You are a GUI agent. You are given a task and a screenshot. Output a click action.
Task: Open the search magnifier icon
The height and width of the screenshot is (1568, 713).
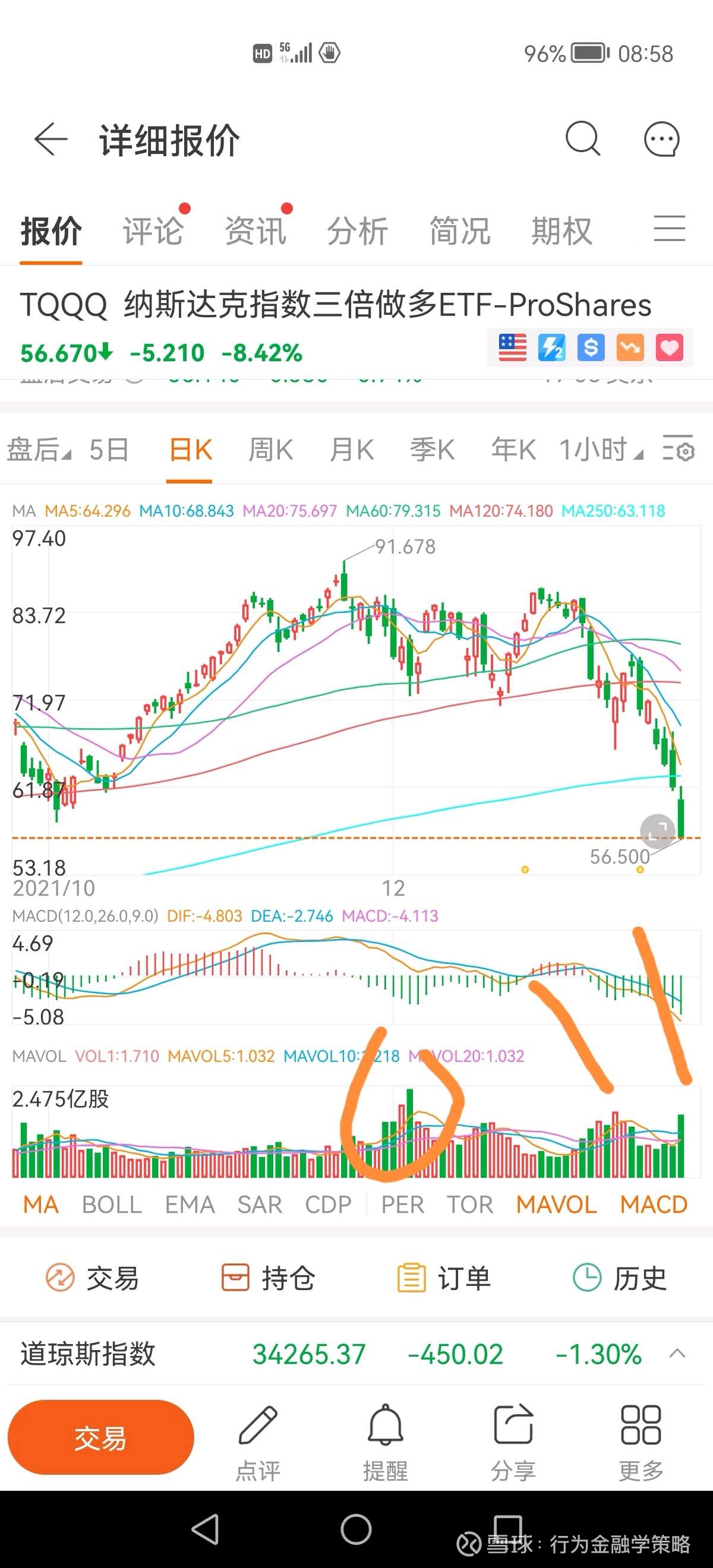click(583, 139)
